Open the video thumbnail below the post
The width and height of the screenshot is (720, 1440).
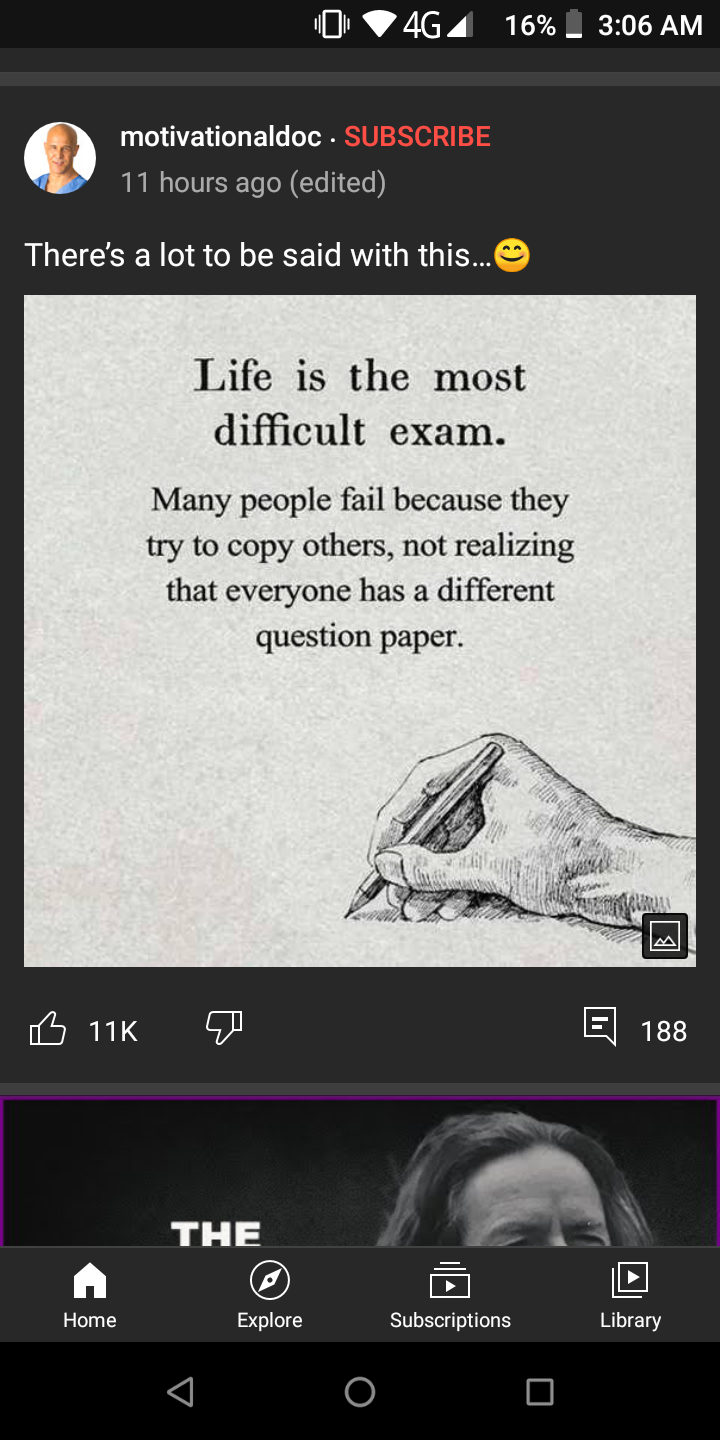(x=360, y=1173)
